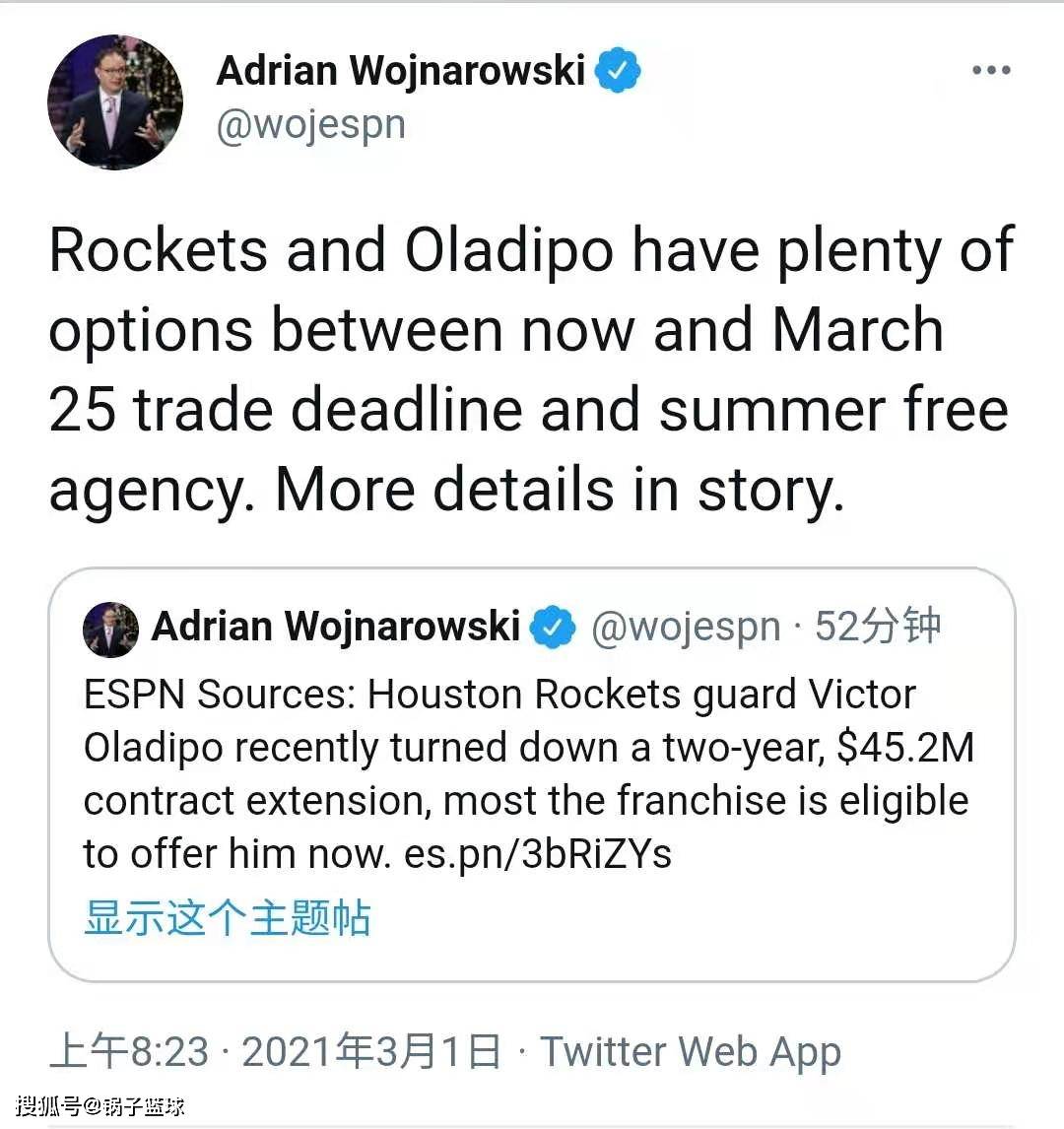Tap 显示这个主题帖 to show this thread
The height and width of the screenshot is (1129, 1064).
coord(227,917)
